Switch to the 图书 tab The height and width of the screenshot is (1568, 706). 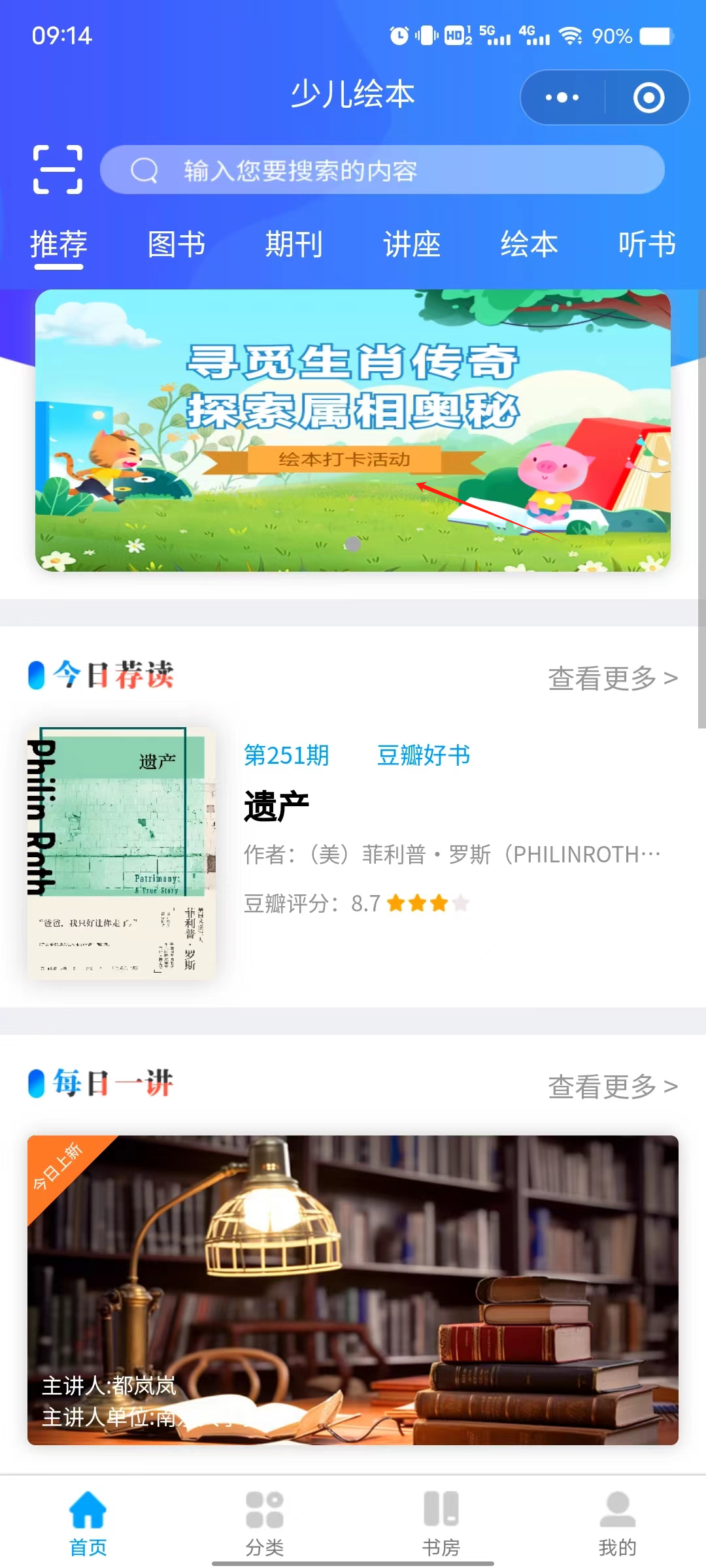point(176,245)
